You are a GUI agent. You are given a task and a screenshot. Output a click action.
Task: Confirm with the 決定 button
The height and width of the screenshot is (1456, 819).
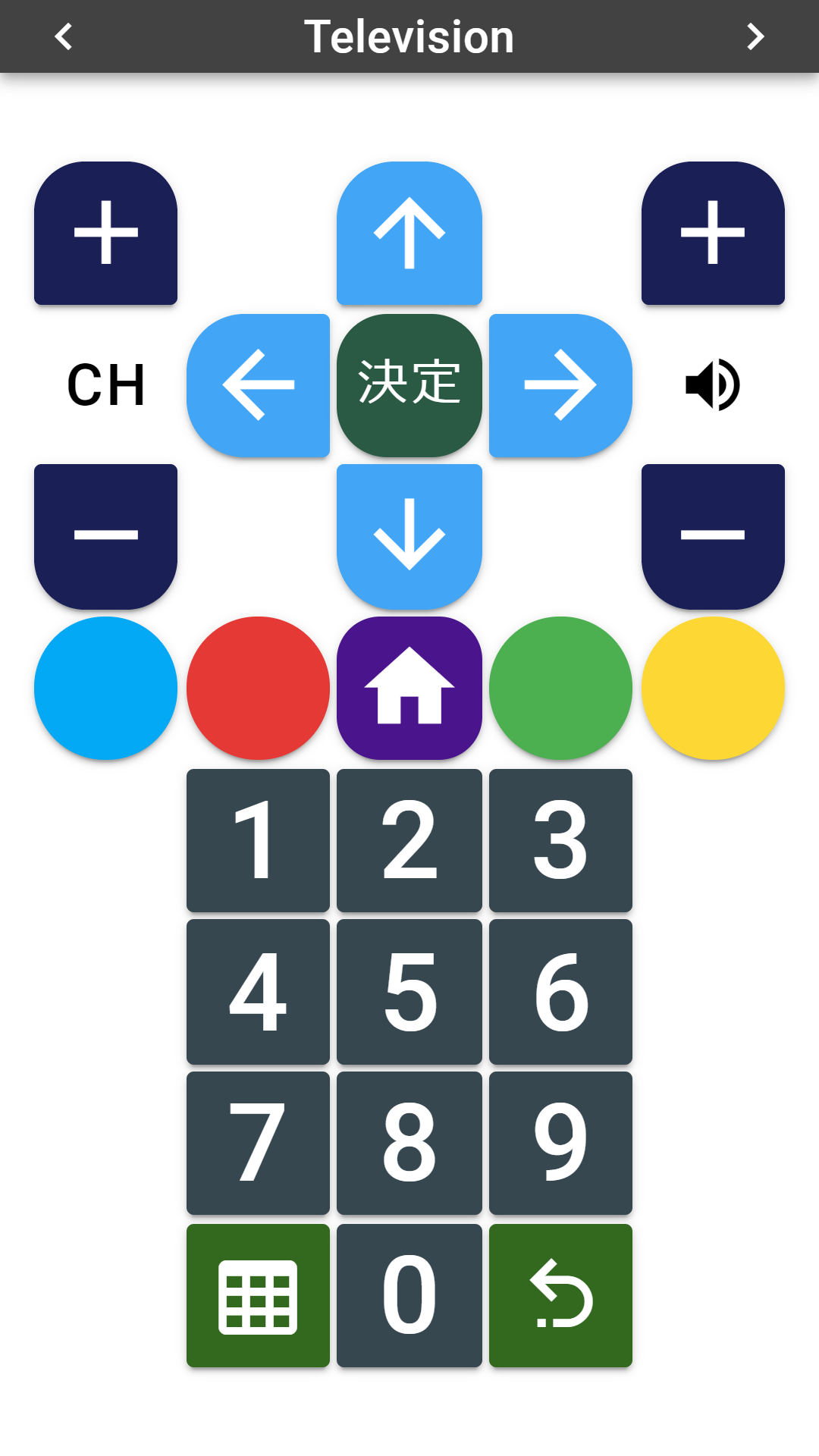409,385
